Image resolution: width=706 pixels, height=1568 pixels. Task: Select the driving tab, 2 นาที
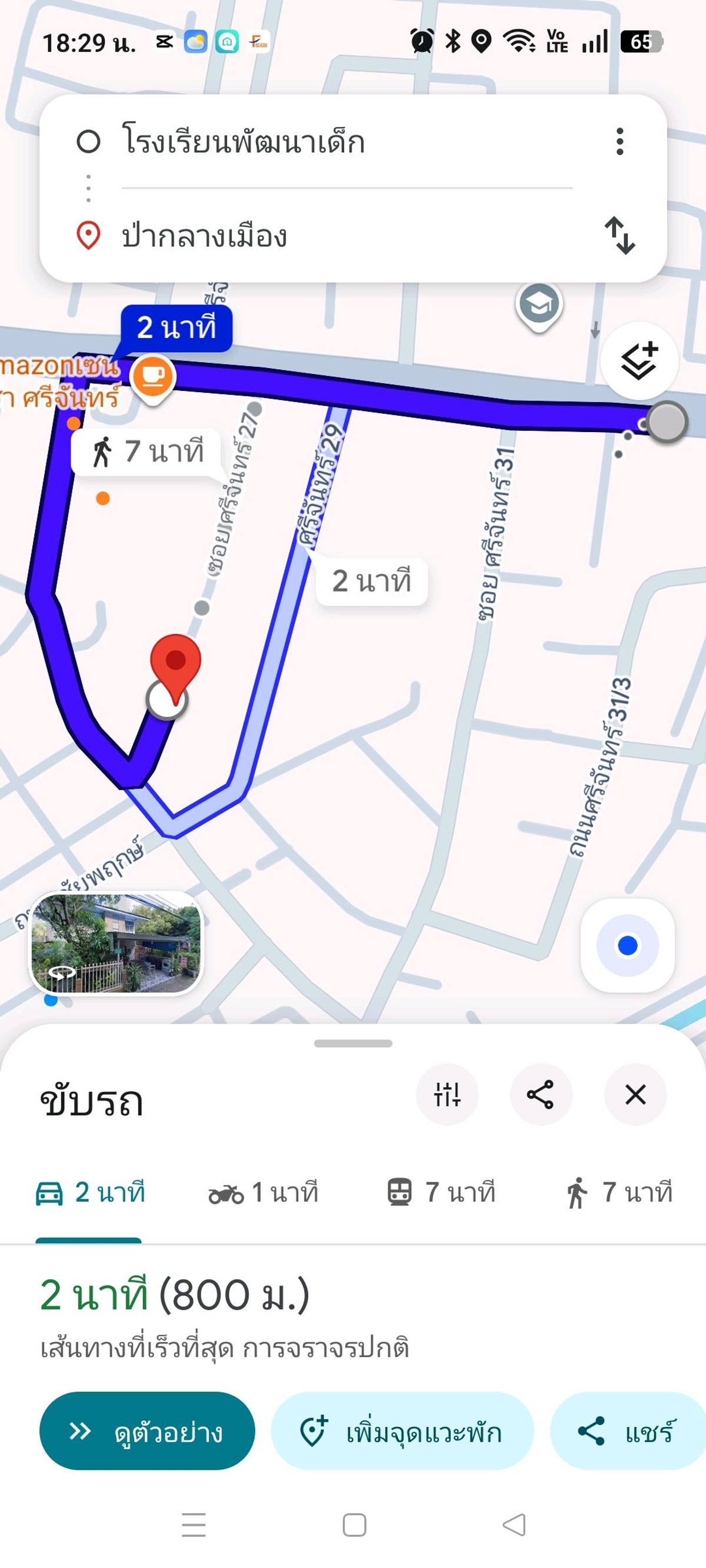(x=90, y=1192)
